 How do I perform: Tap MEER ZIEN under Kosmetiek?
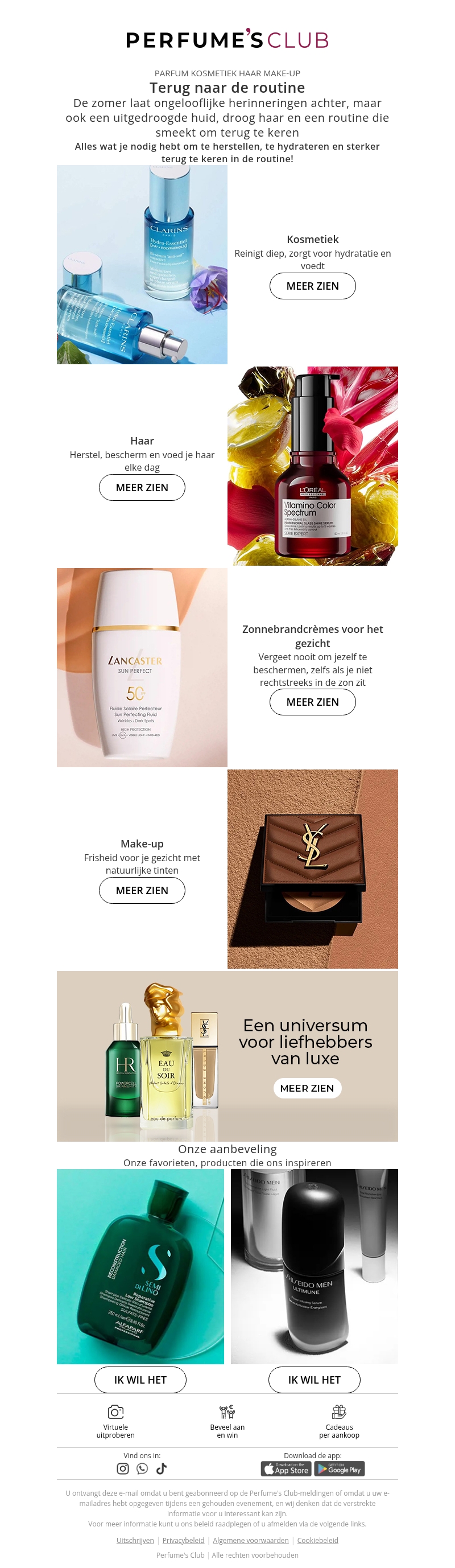pos(312,286)
